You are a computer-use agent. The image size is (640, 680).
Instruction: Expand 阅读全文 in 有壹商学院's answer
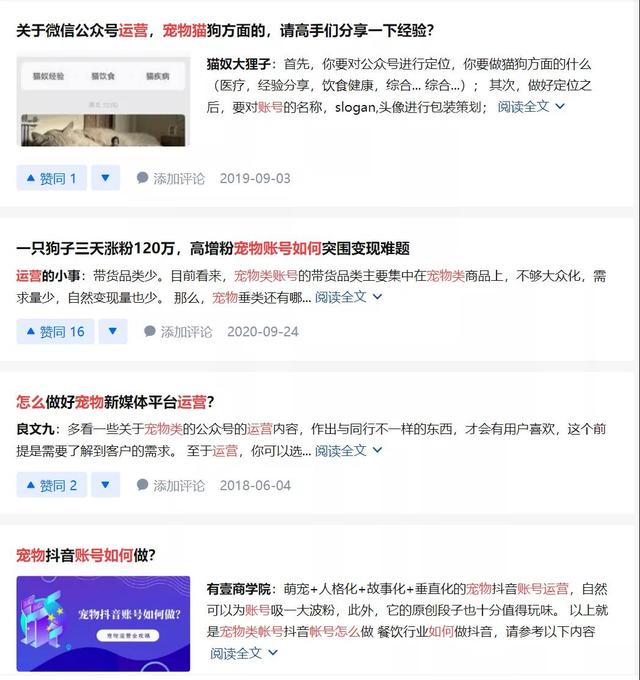point(244,653)
